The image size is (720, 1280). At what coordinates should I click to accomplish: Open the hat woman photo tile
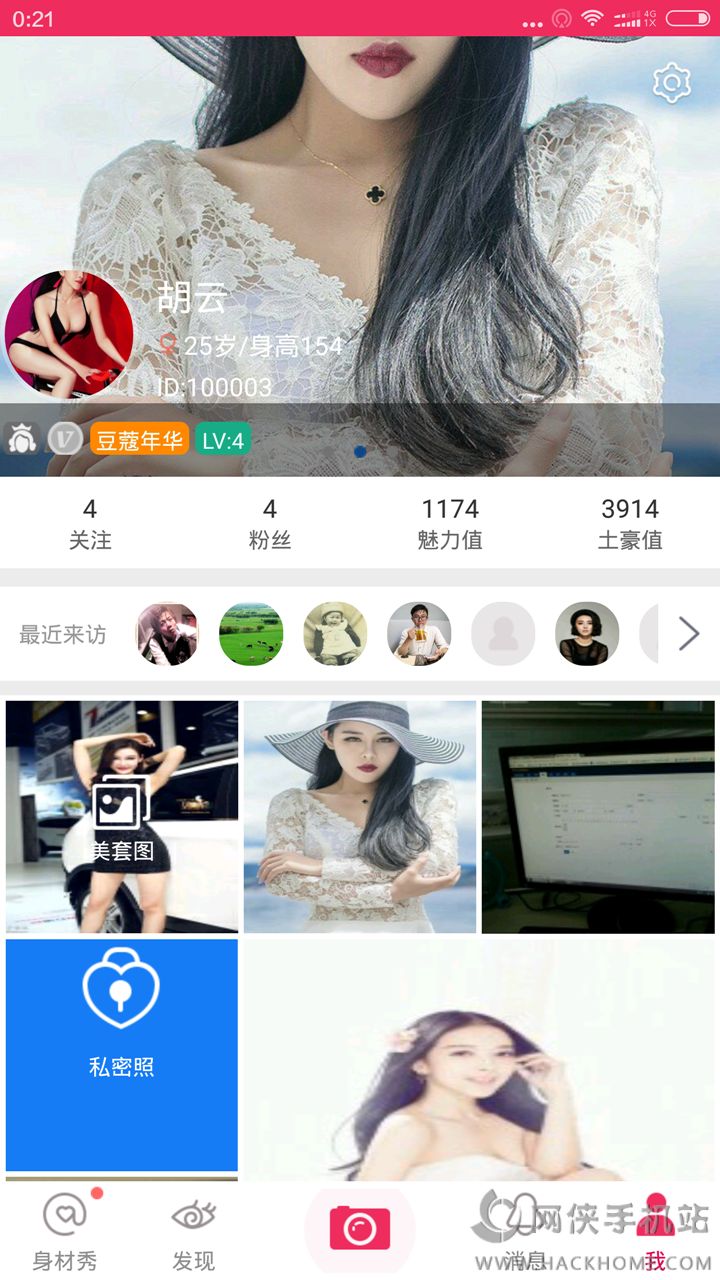click(x=360, y=817)
